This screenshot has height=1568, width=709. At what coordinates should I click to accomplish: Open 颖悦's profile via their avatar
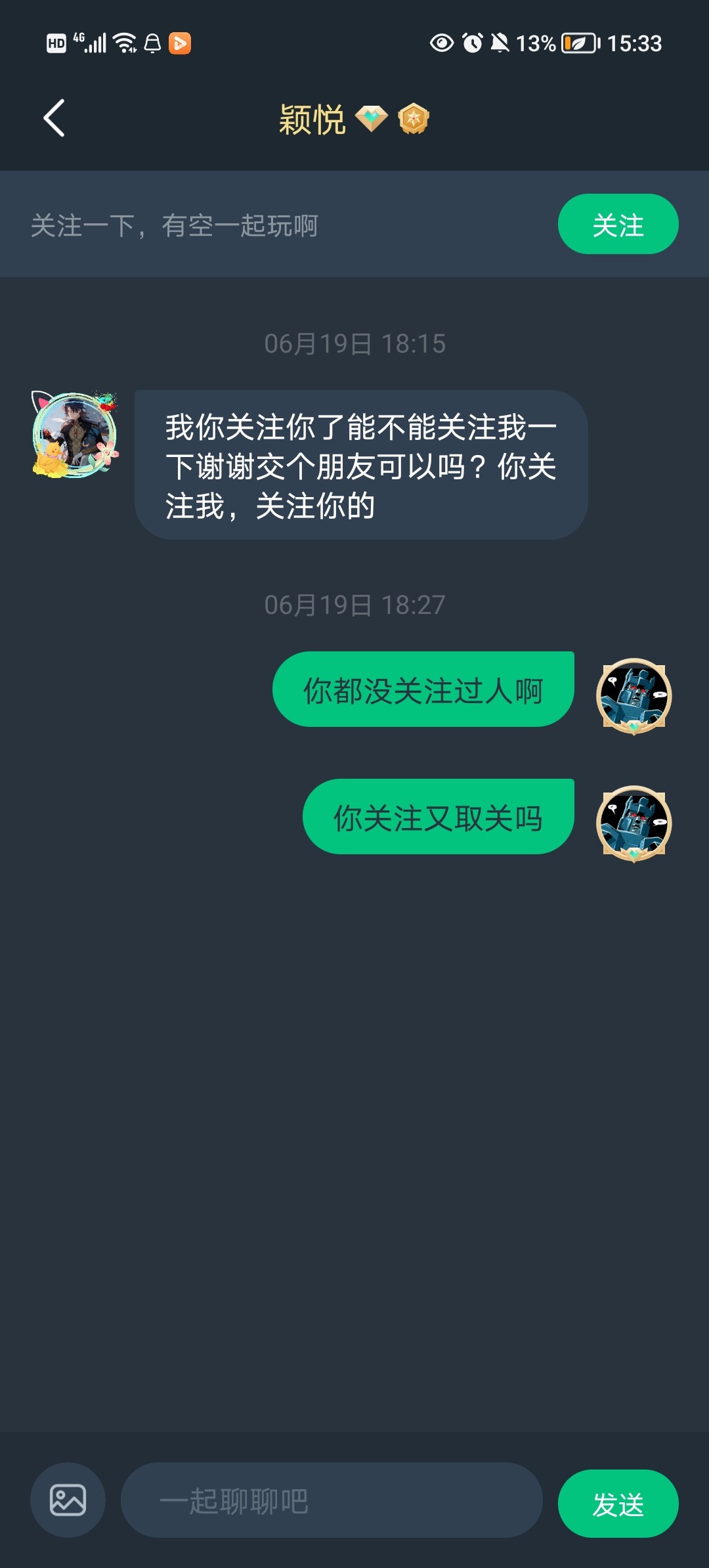75,434
